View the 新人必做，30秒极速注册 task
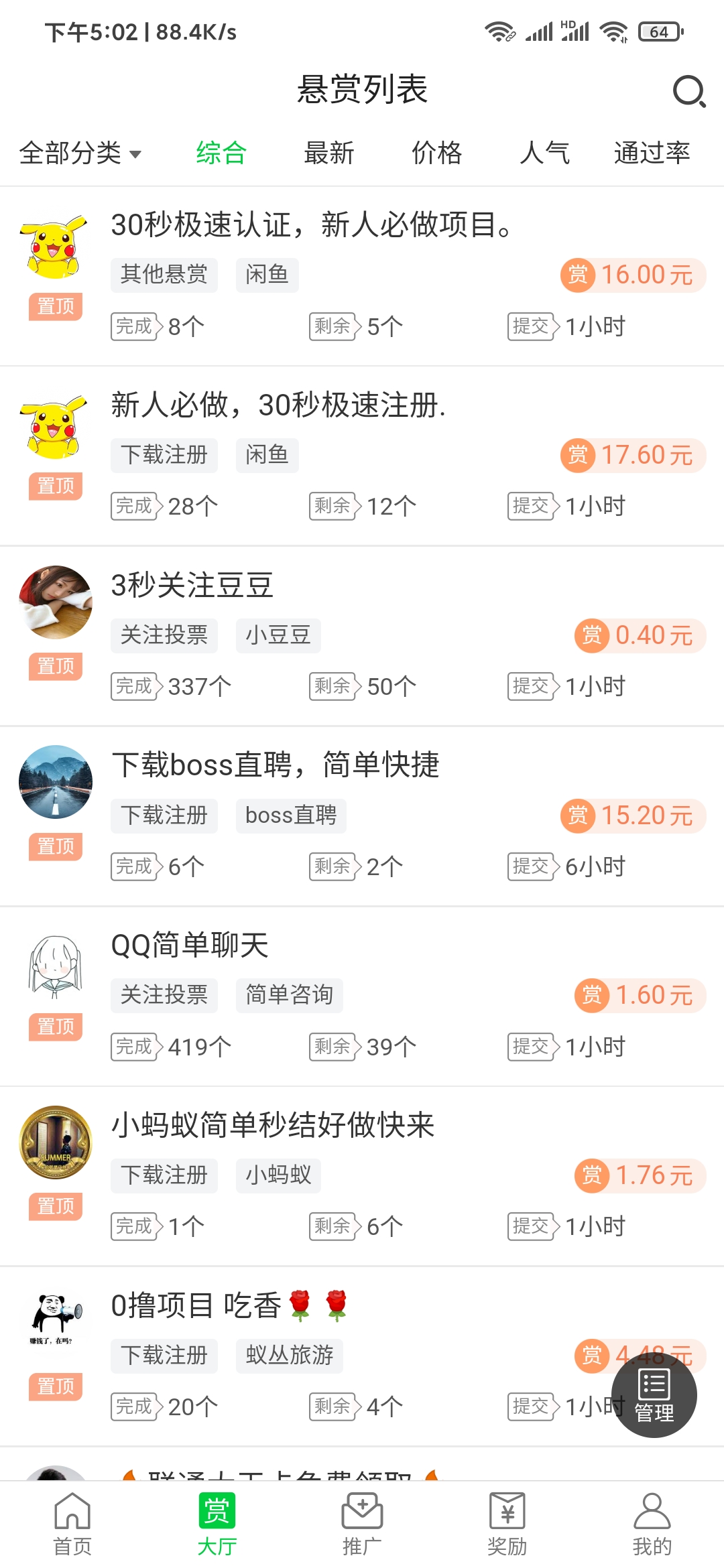724x1568 pixels. (x=278, y=405)
